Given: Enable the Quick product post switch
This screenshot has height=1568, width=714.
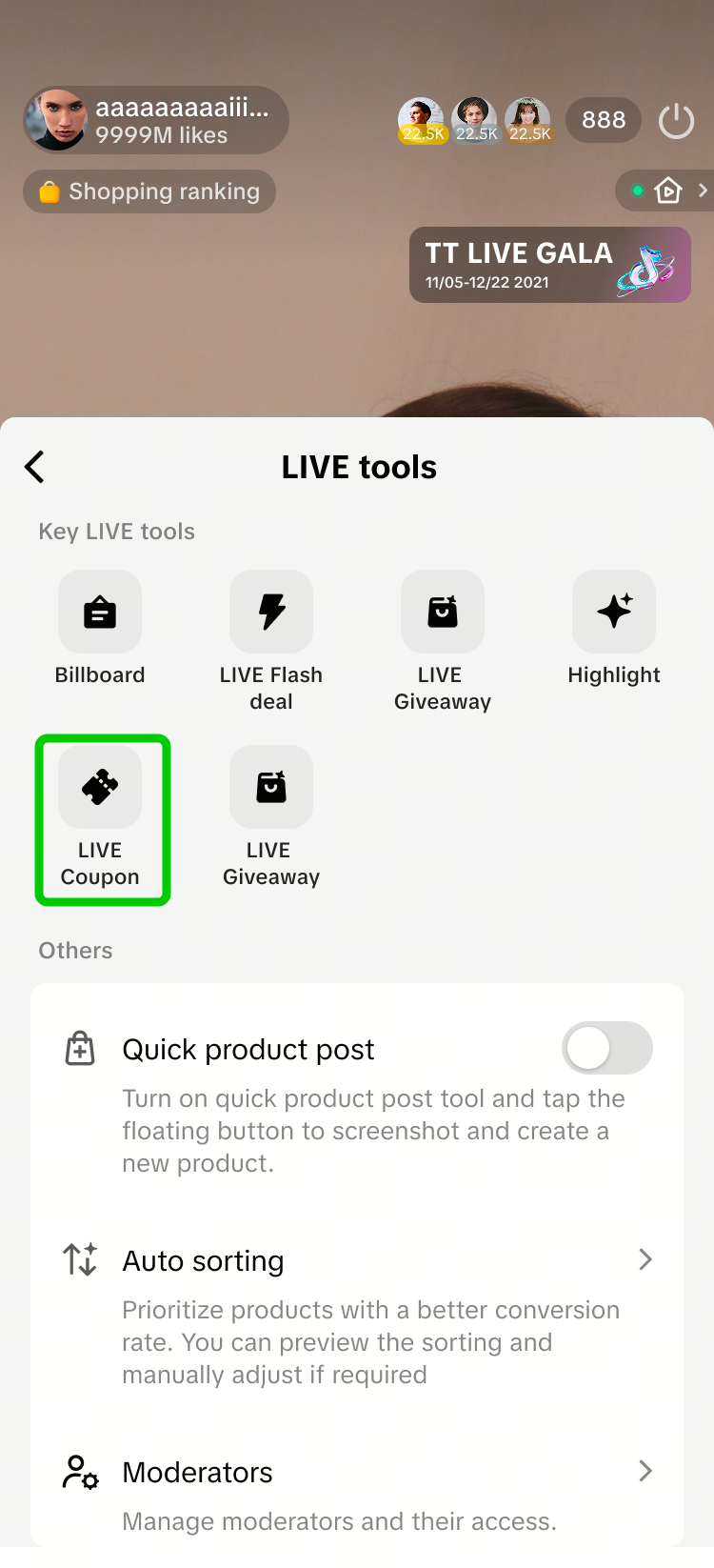Looking at the screenshot, I should pyautogui.click(x=606, y=1049).
